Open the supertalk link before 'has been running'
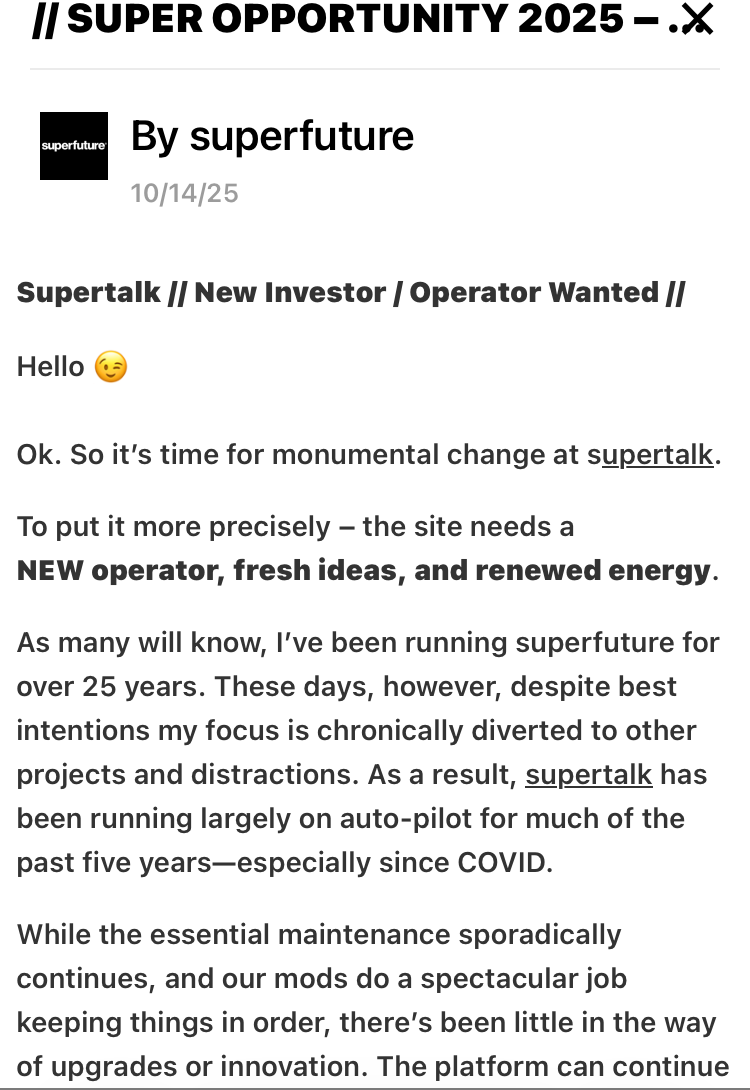The image size is (750, 1090). coord(589,774)
